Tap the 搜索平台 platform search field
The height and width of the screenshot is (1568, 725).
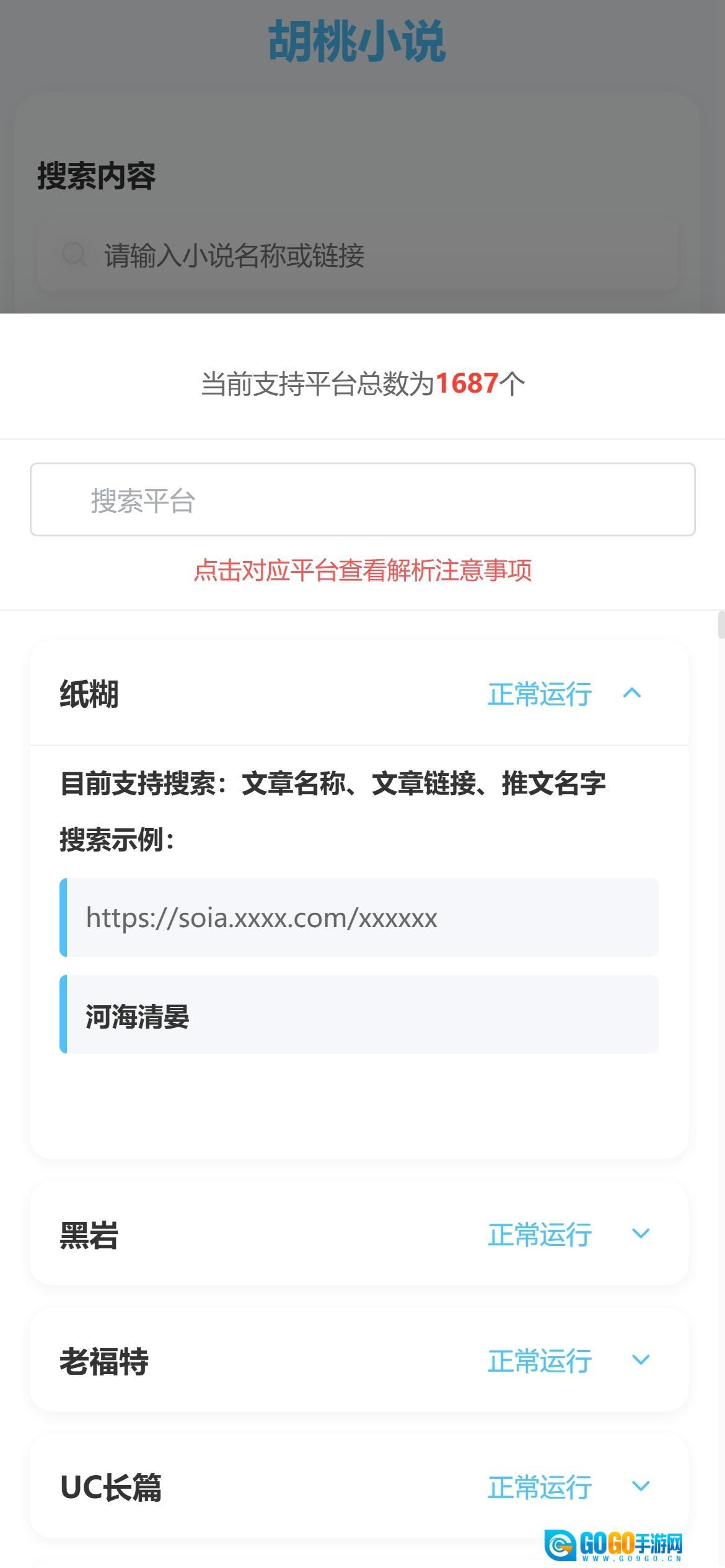coord(362,500)
